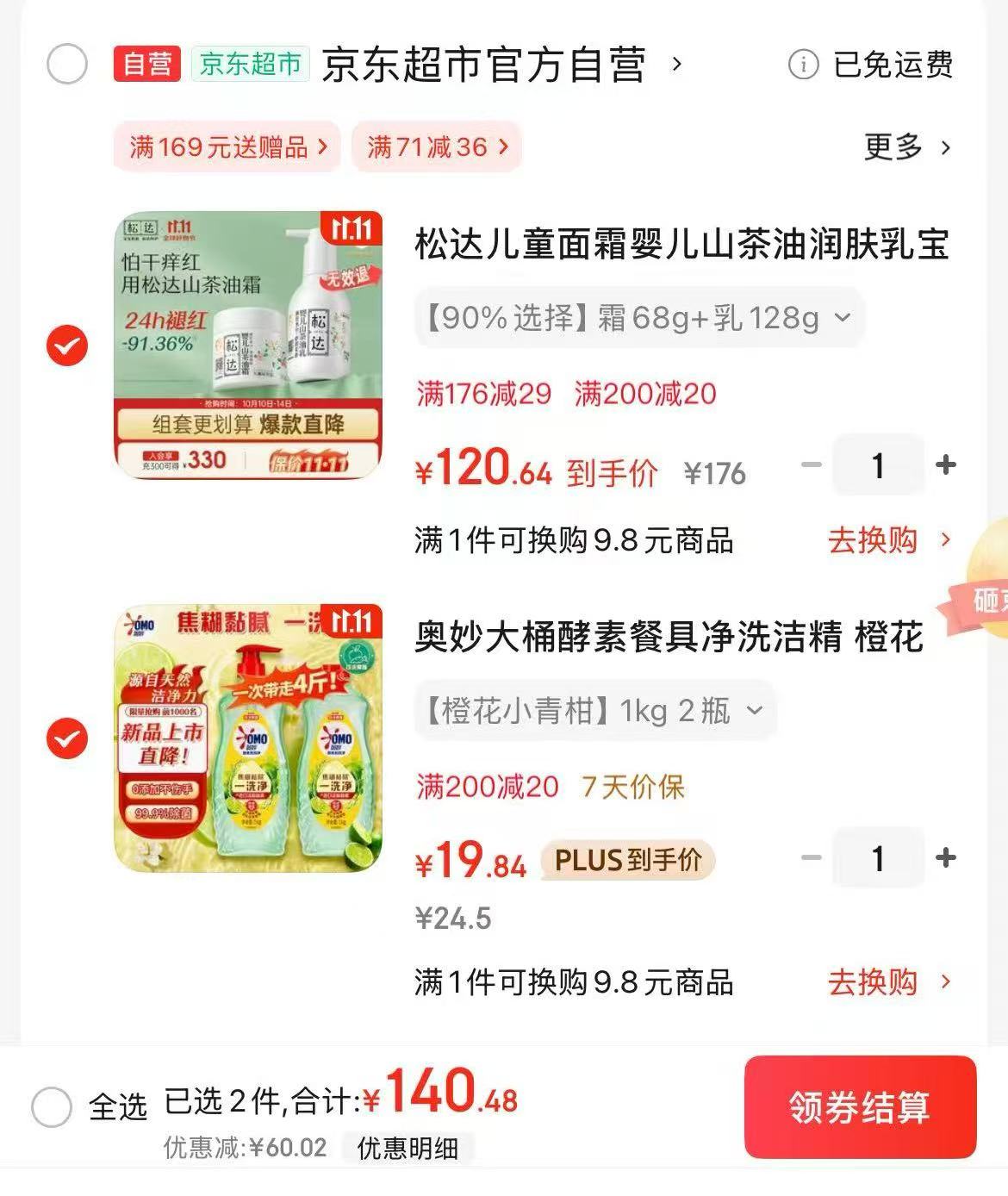The width and height of the screenshot is (1008, 1196).
Task: Uncheck the 松达儿童面霜 item
Action: [x=67, y=346]
